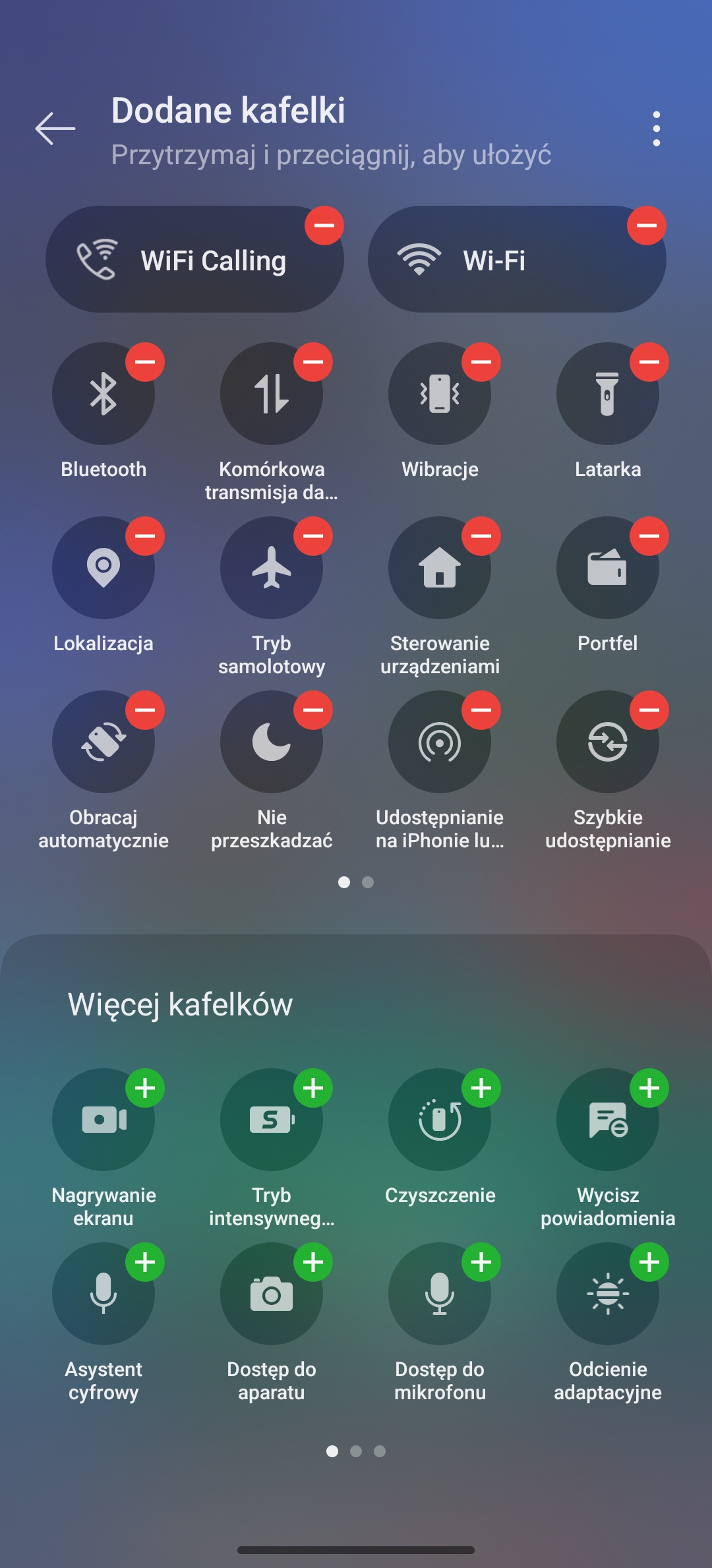Remove the Wi-Fi tile
Viewport: 712px width, 1568px height.
point(647,226)
